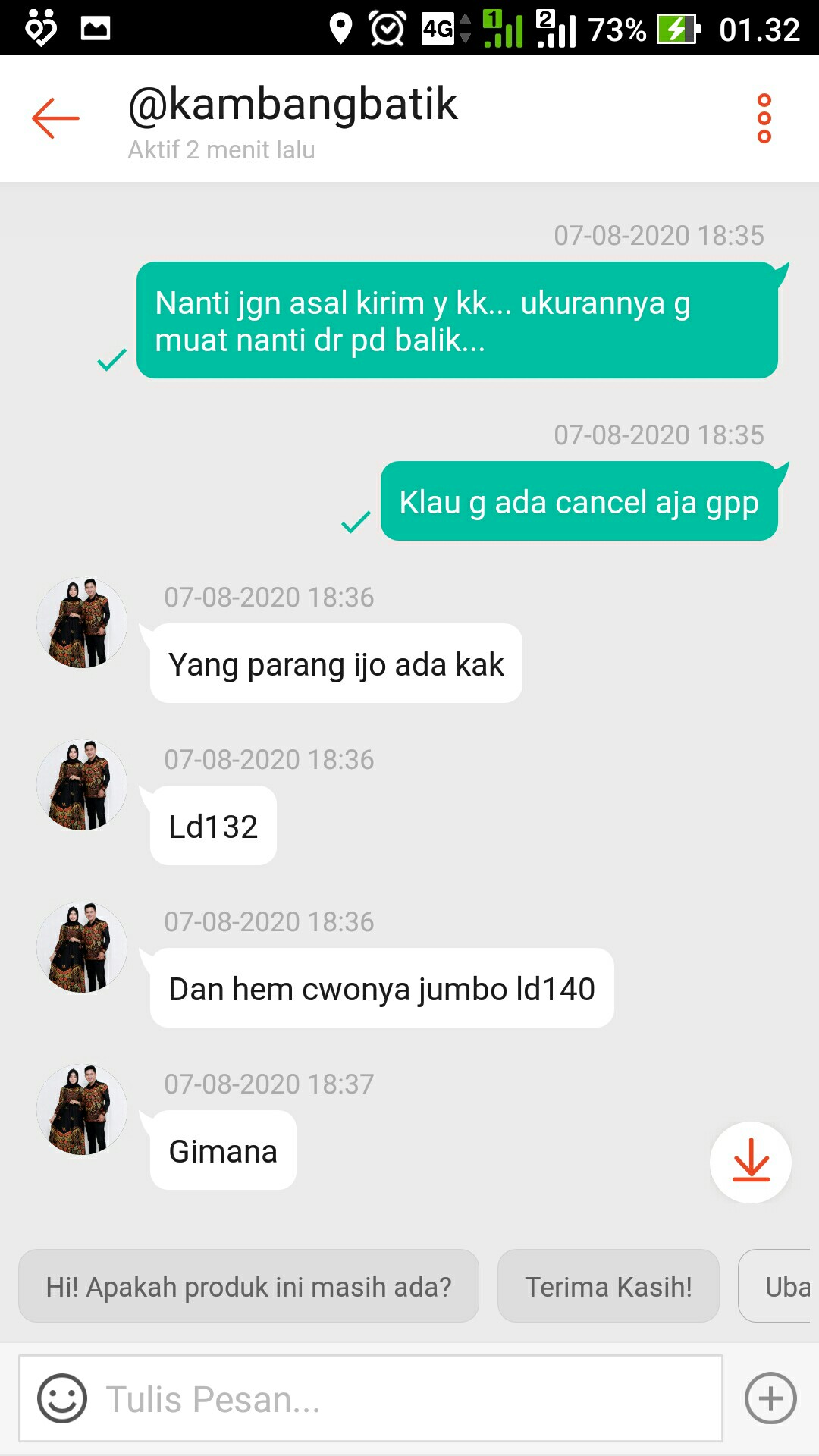The image size is (819, 1456).
Task: Click the green double checkmark on first message
Action: [112, 362]
